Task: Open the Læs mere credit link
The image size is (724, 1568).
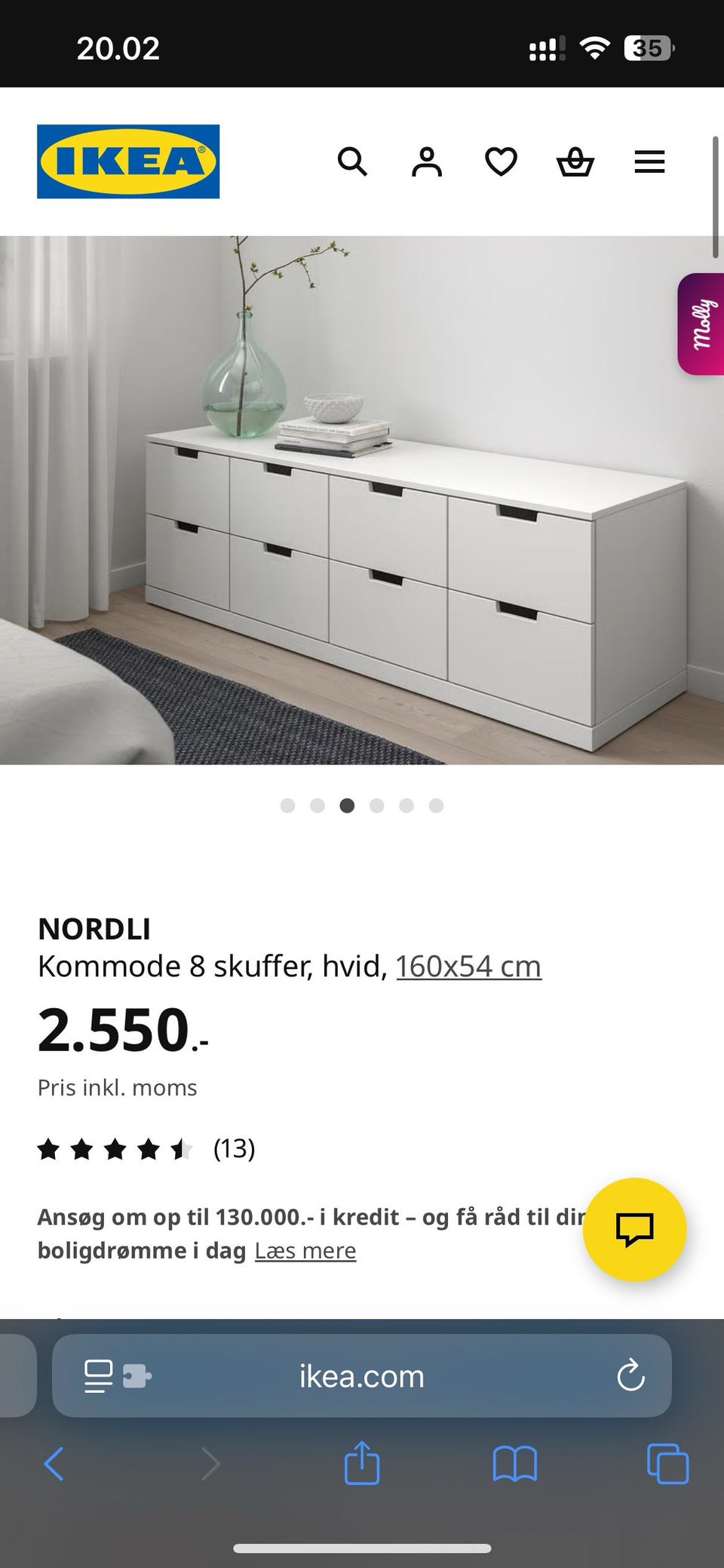Action: coord(305,1250)
